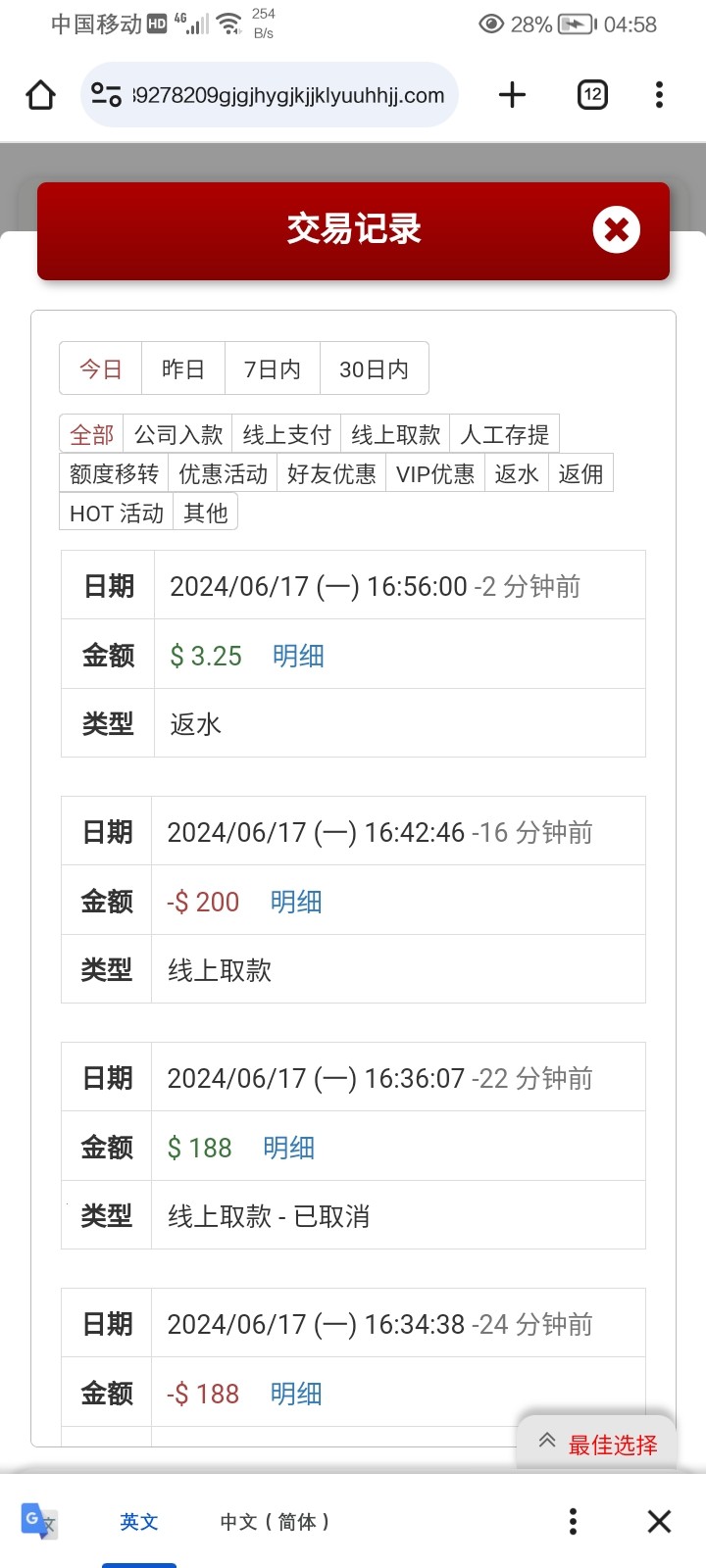Choose 中文(简体) in translate bar
Image resolution: width=706 pixels, height=1568 pixels.
(x=275, y=1522)
